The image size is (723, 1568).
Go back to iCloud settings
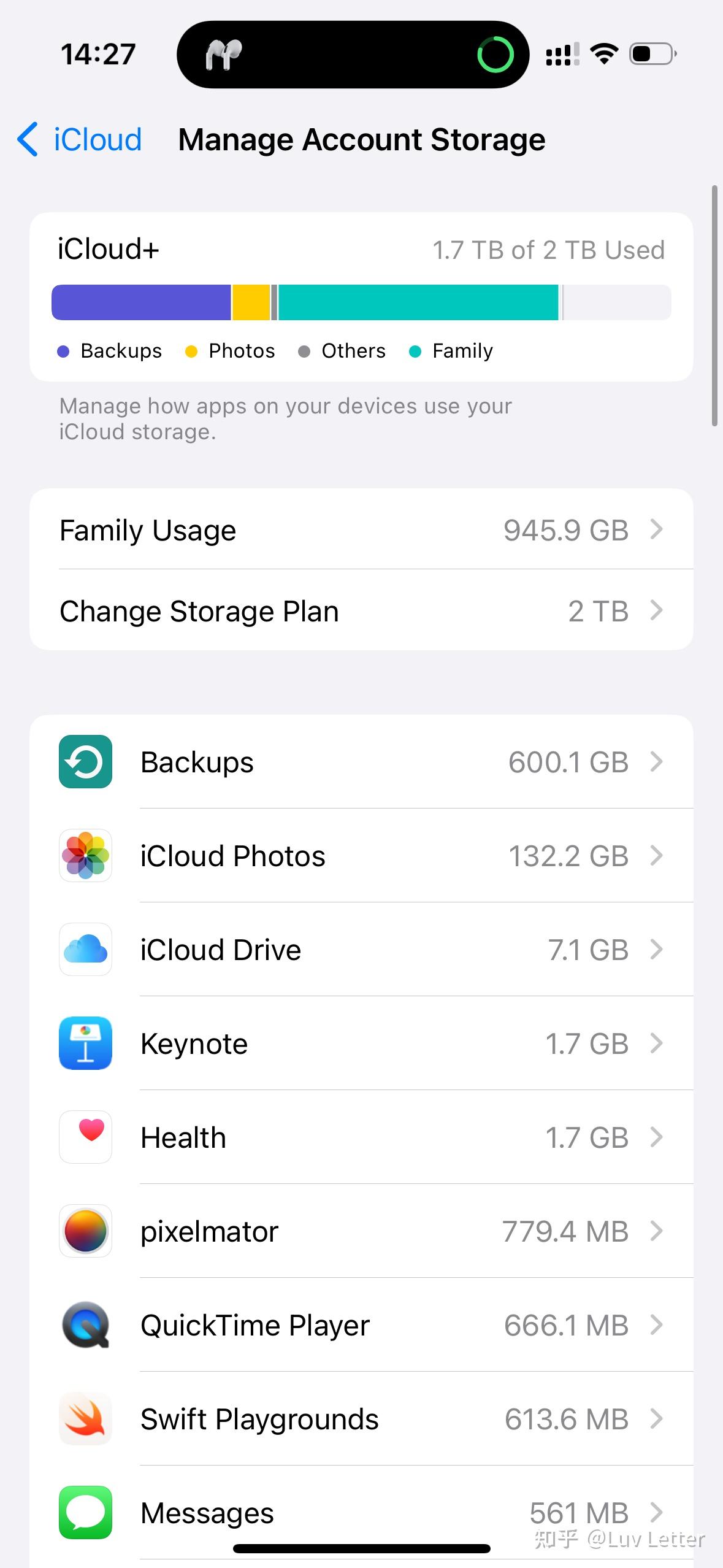click(80, 139)
